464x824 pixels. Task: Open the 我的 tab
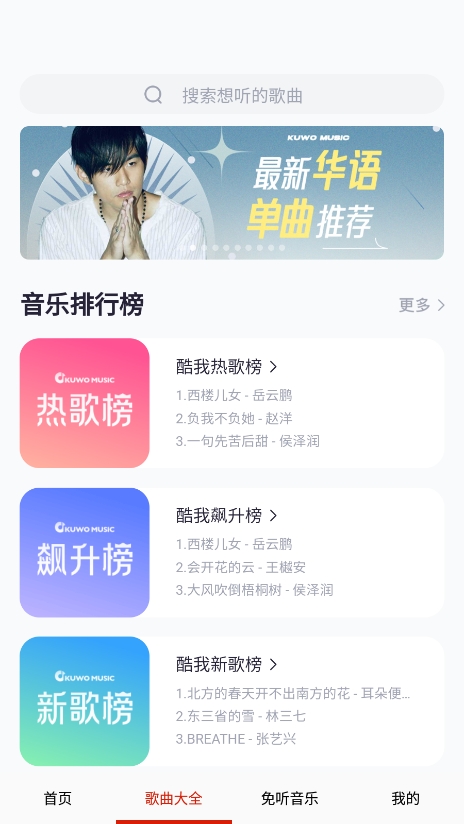point(406,799)
